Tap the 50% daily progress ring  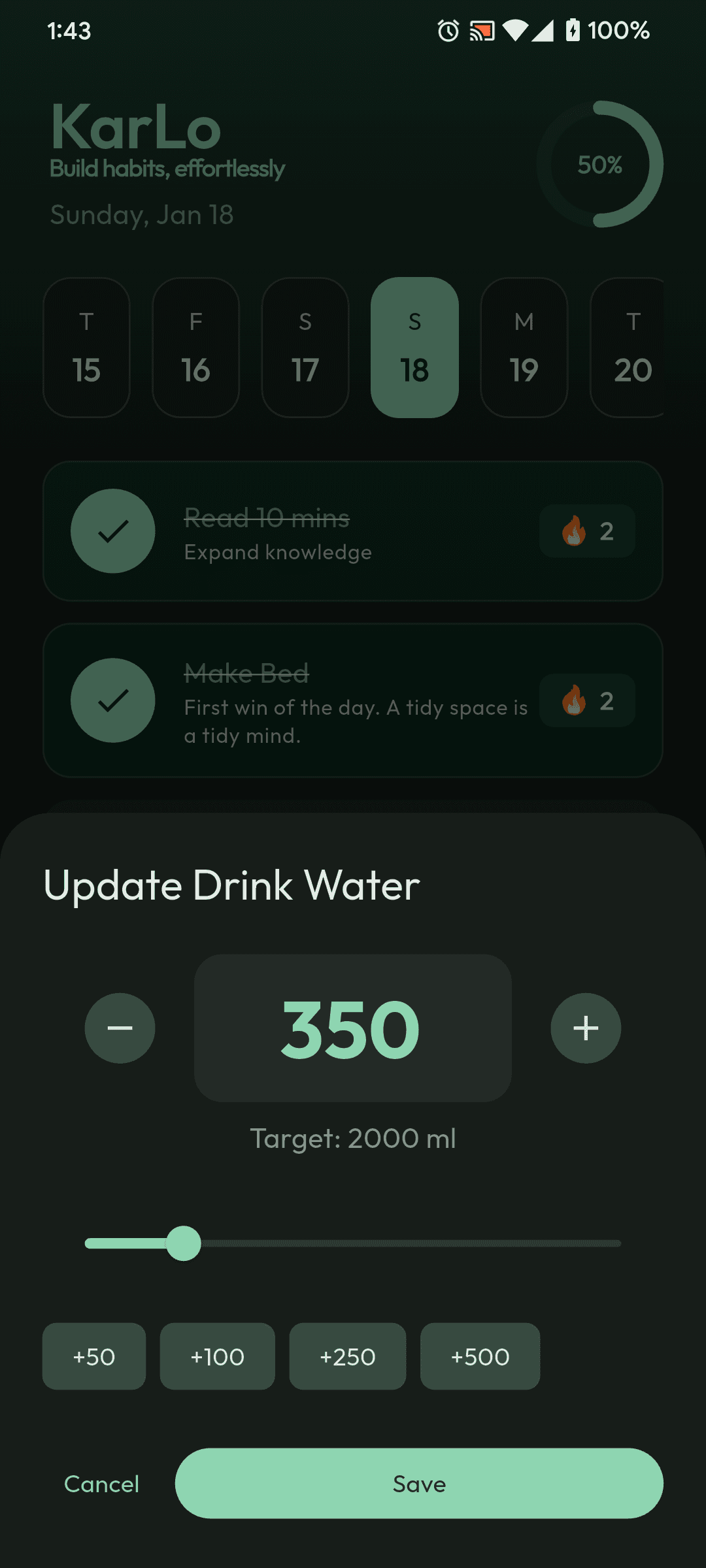tap(599, 165)
